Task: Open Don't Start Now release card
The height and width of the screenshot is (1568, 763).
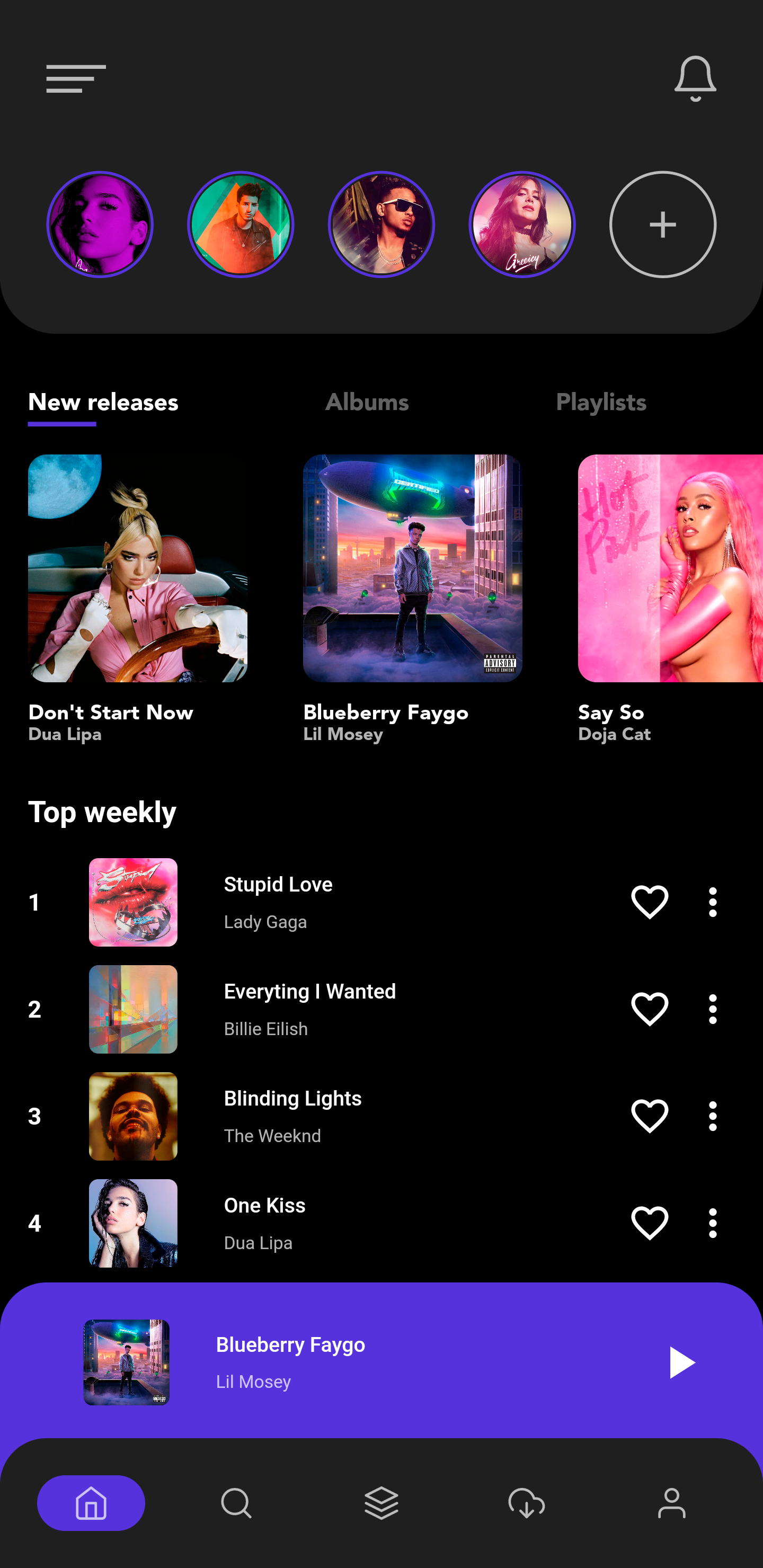Action: point(138,568)
